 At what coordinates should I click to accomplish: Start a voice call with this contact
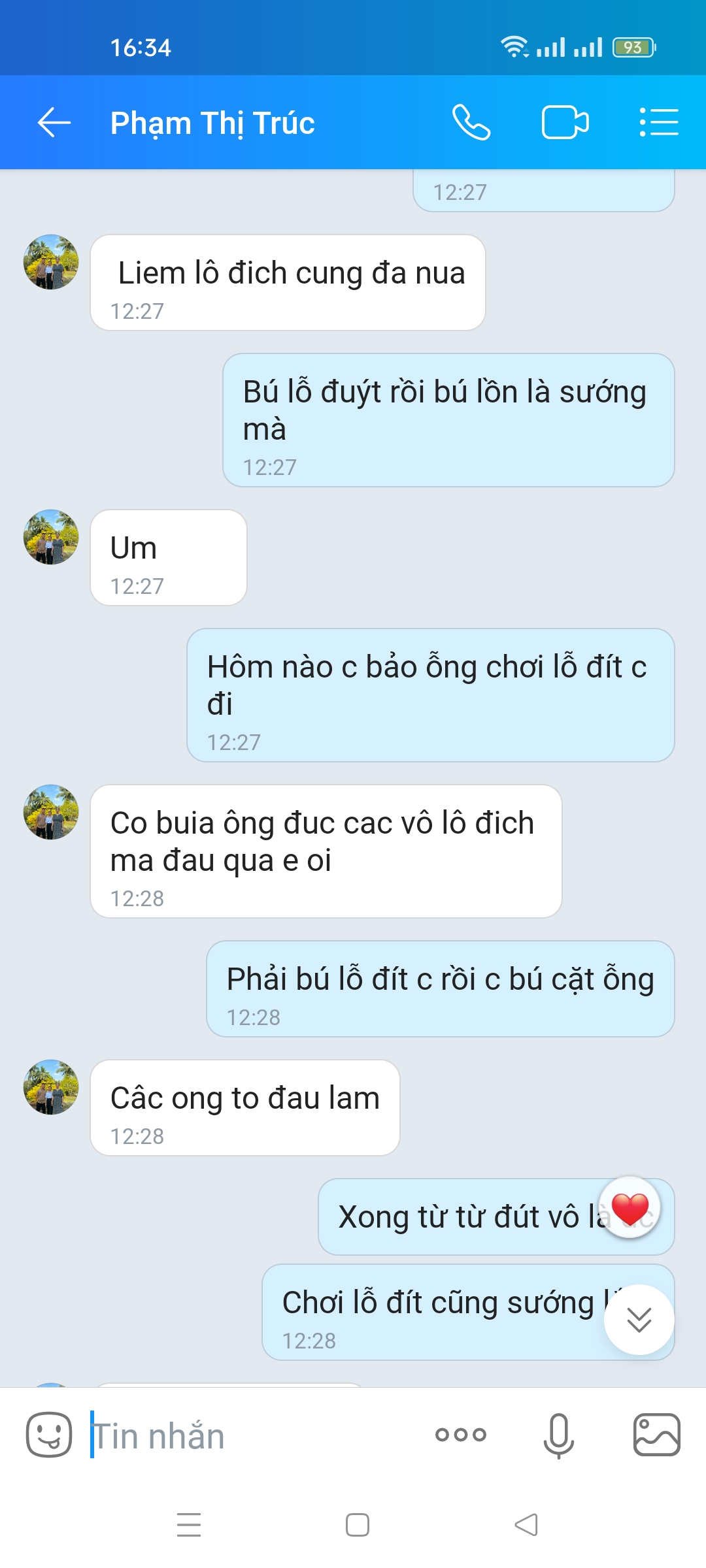471,123
